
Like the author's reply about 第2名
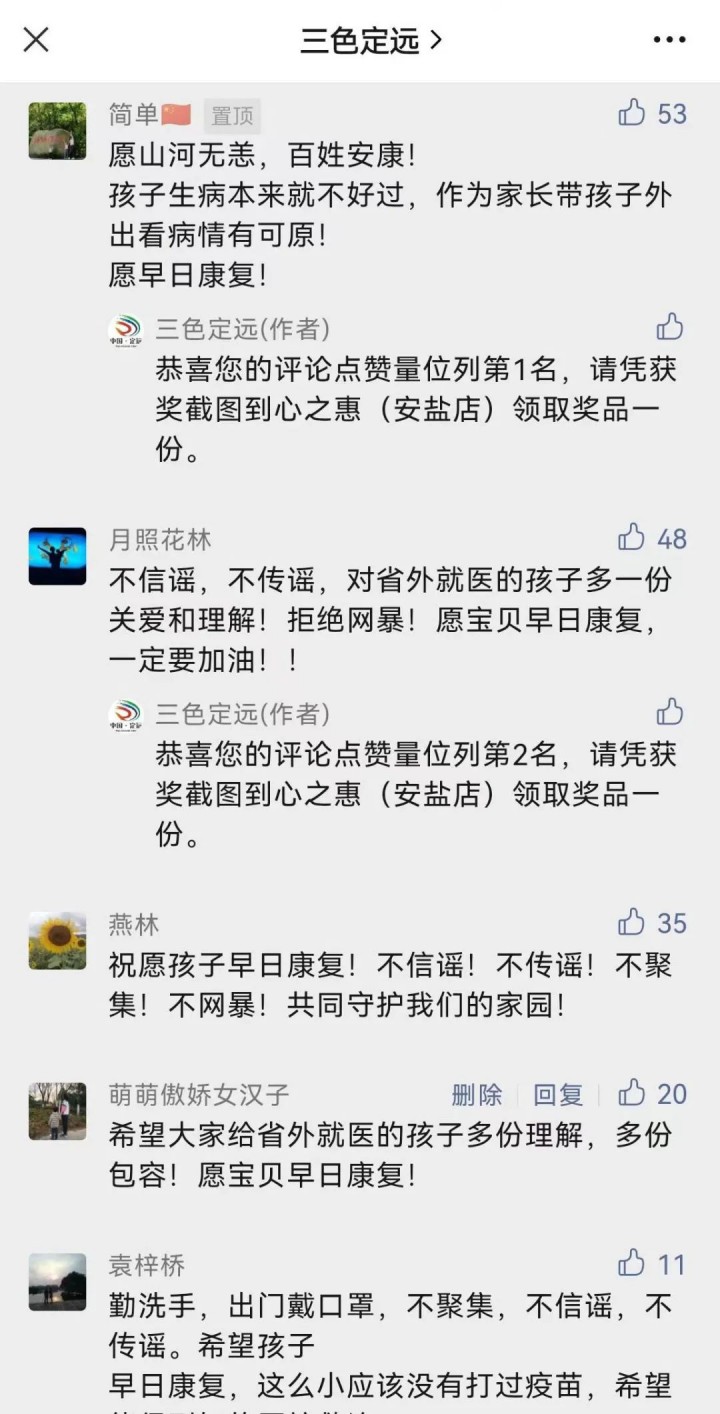click(669, 712)
